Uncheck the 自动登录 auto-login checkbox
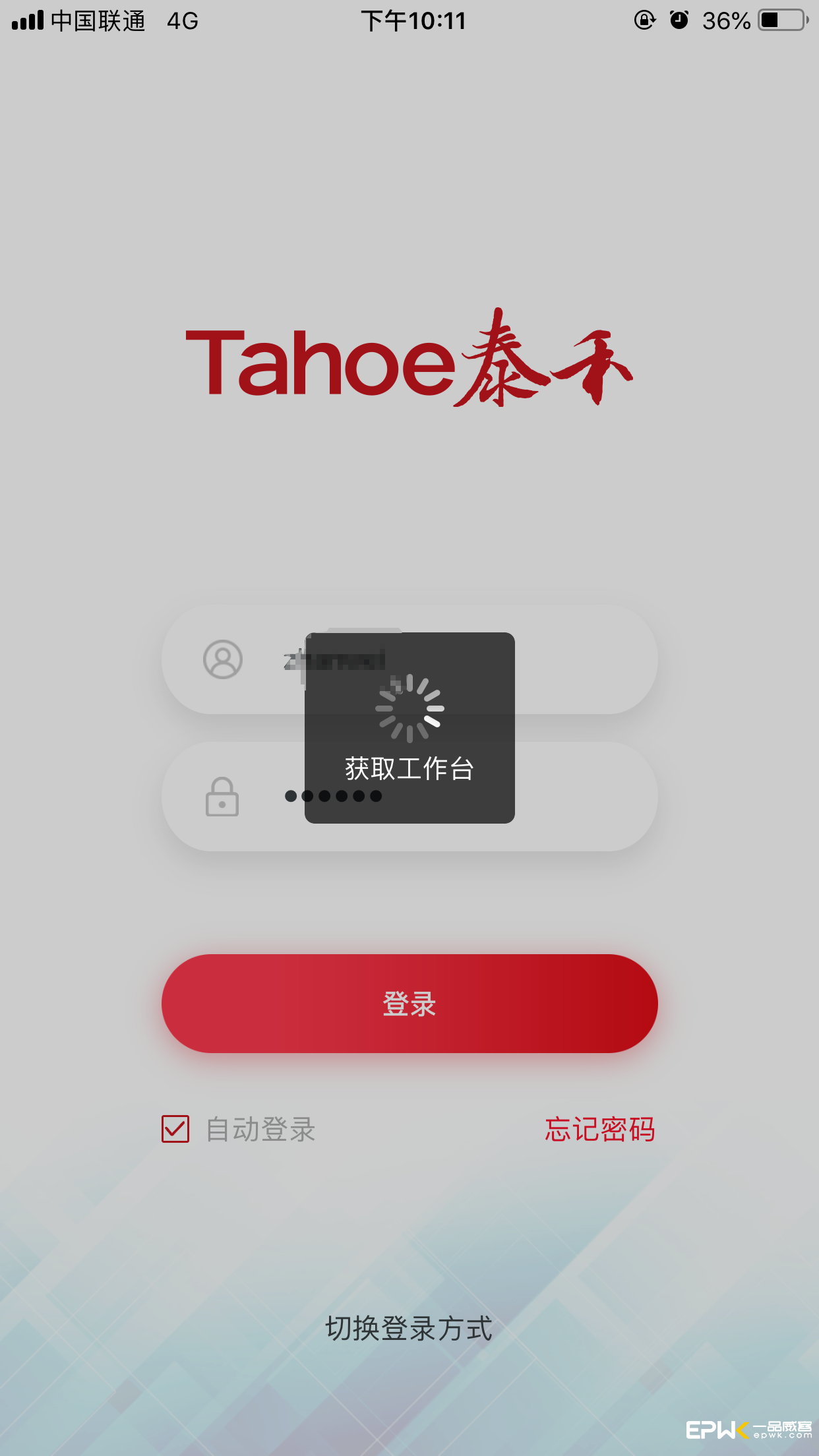The height and width of the screenshot is (1456, 819). [175, 1129]
